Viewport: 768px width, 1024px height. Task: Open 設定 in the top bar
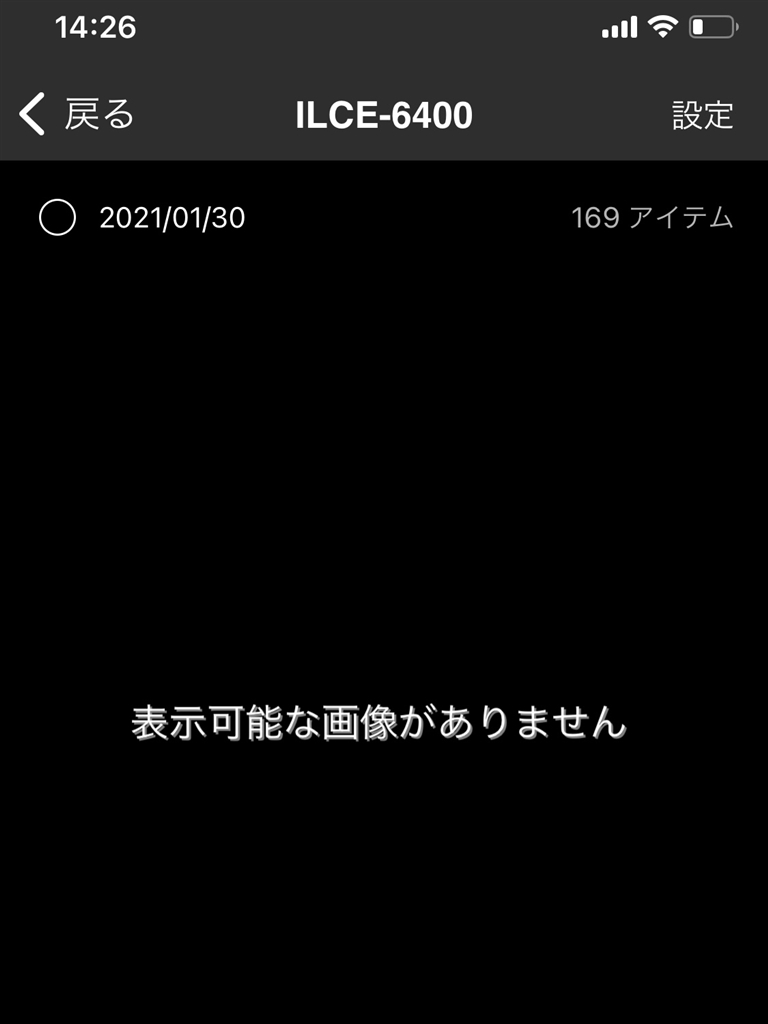click(x=702, y=115)
